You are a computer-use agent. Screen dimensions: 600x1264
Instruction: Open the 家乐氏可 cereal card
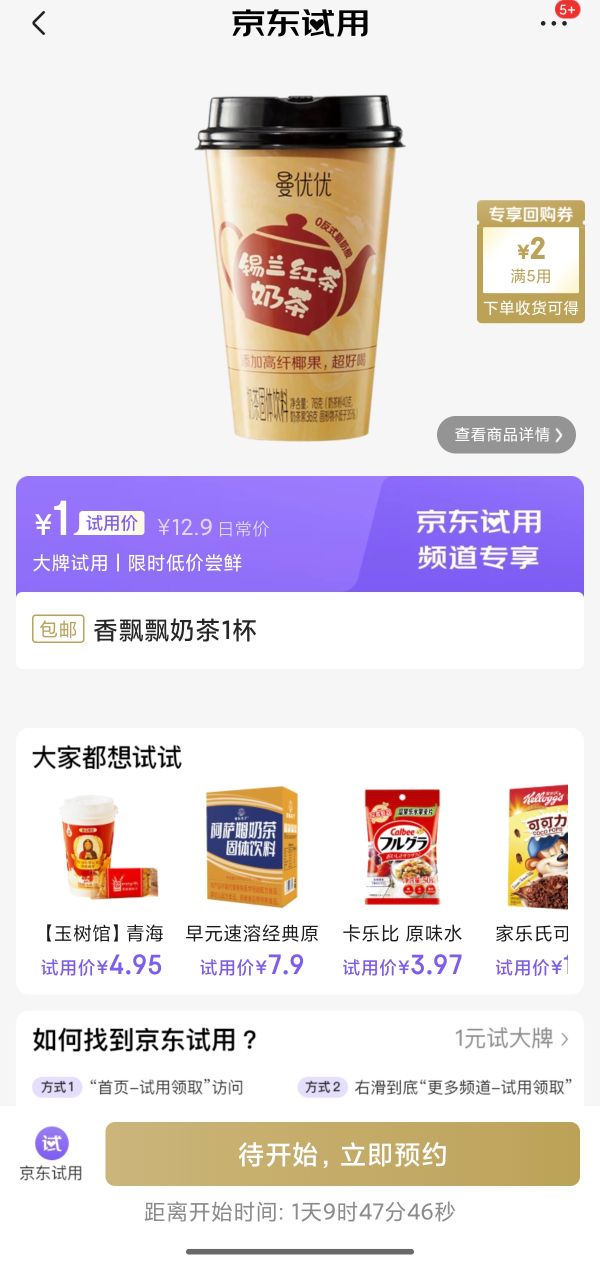[x=537, y=880]
